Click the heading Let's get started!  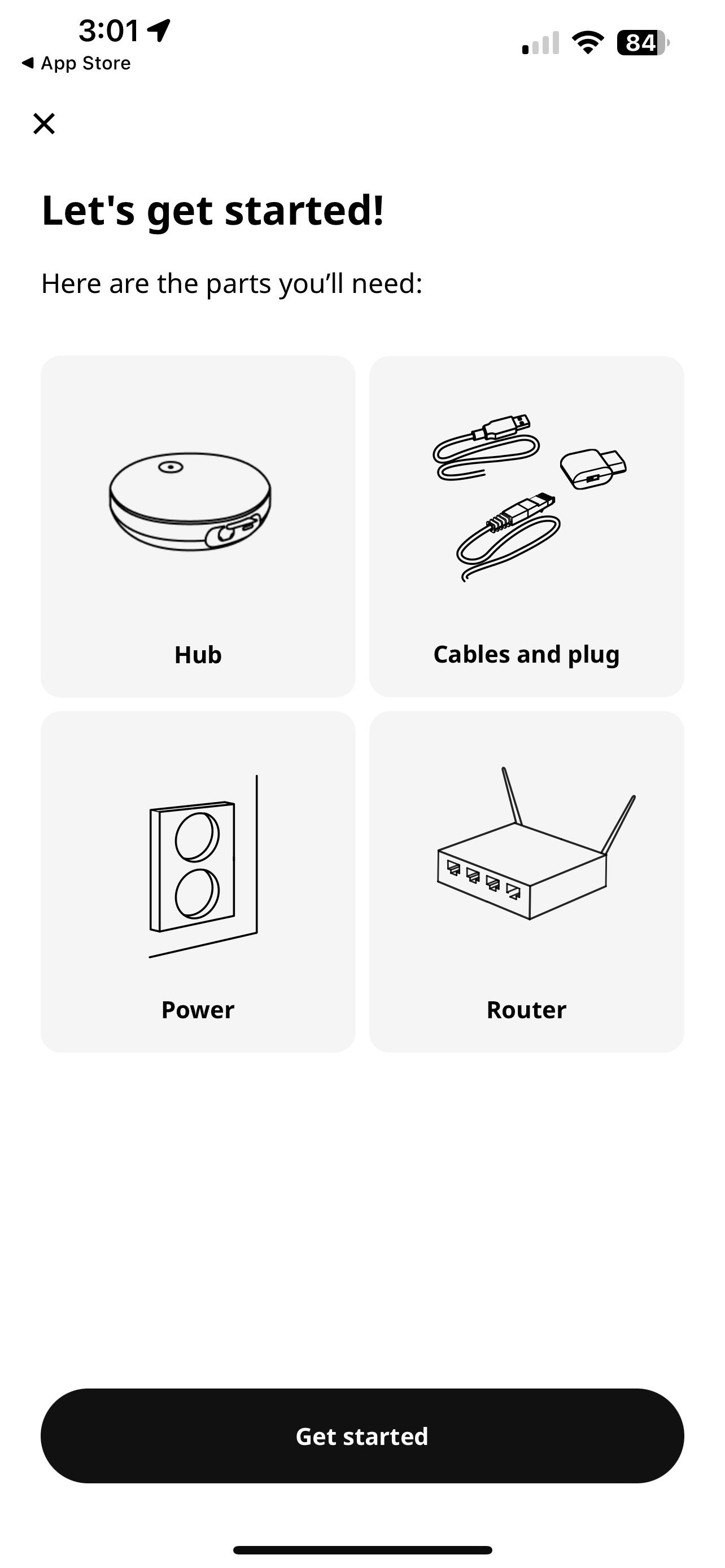tap(214, 209)
